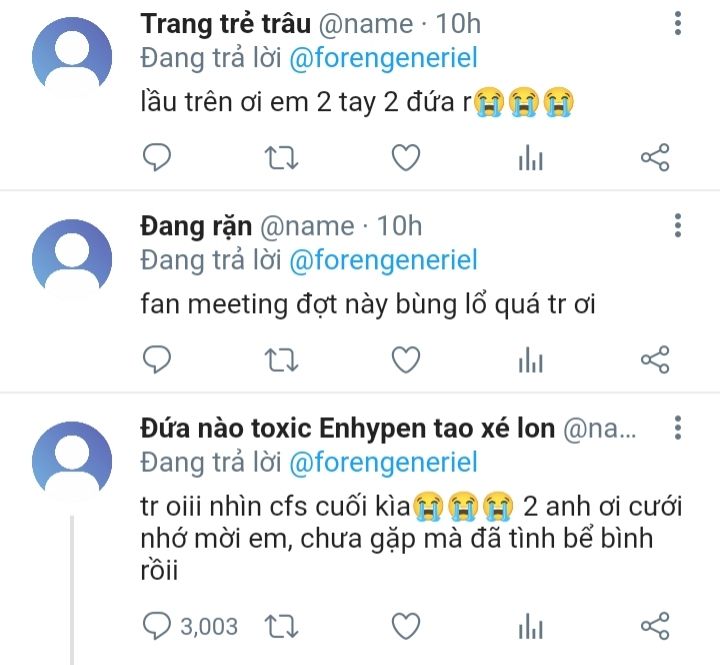Viewport: 720px width, 665px height.
Task: Like the tweet mentioning cfs cuối
Action: point(404,627)
